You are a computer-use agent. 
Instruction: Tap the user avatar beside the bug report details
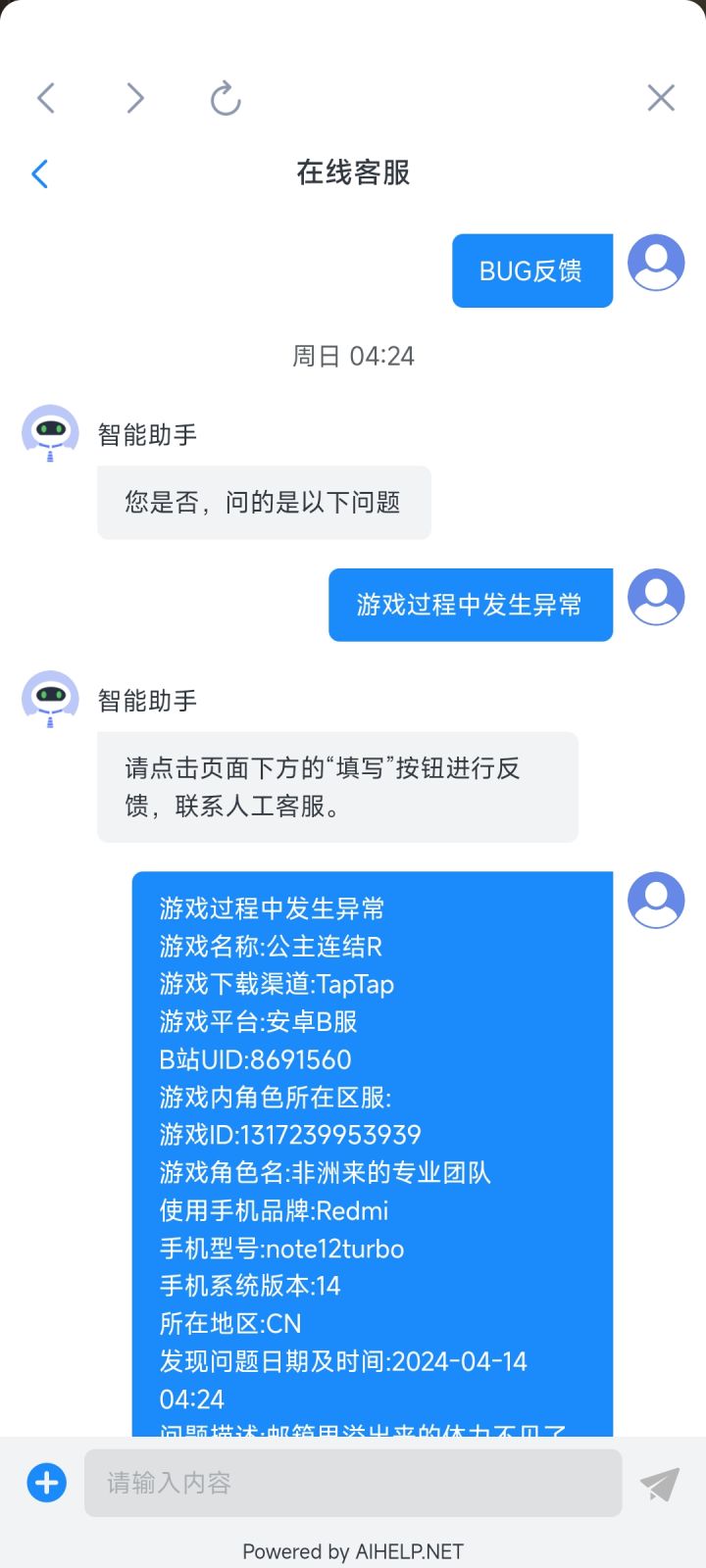pyautogui.click(x=655, y=898)
